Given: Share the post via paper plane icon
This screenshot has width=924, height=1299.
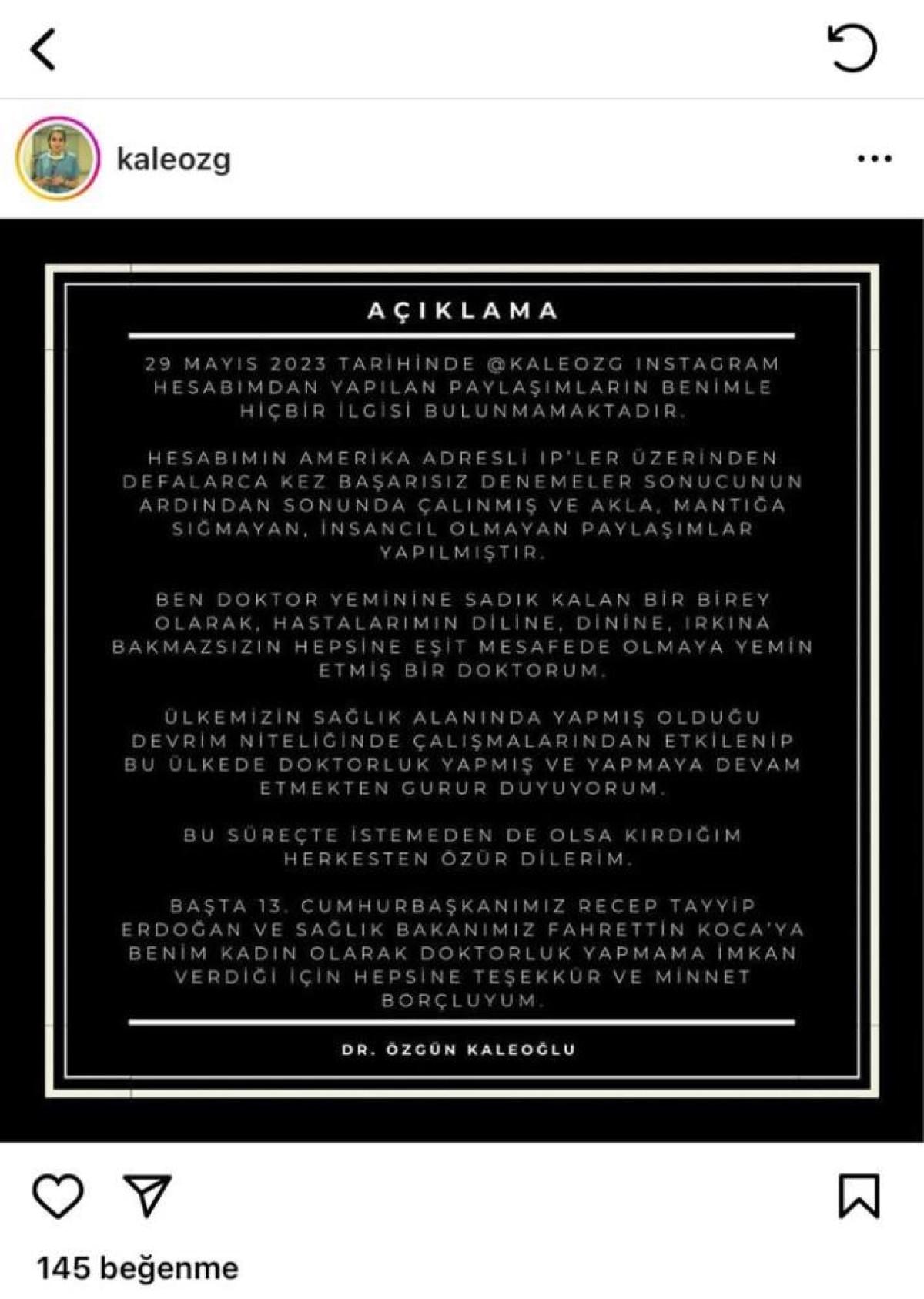Looking at the screenshot, I should (146, 1196).
